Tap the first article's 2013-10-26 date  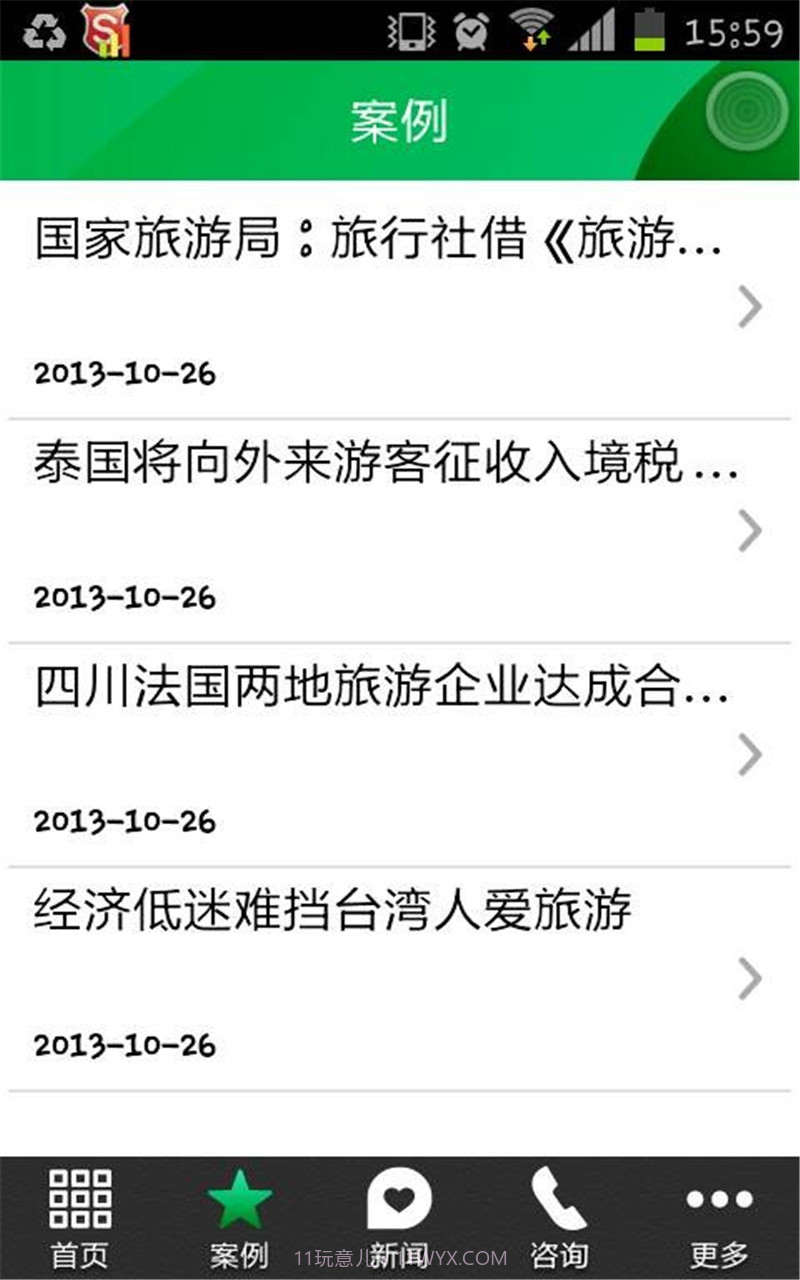[124, 374]
